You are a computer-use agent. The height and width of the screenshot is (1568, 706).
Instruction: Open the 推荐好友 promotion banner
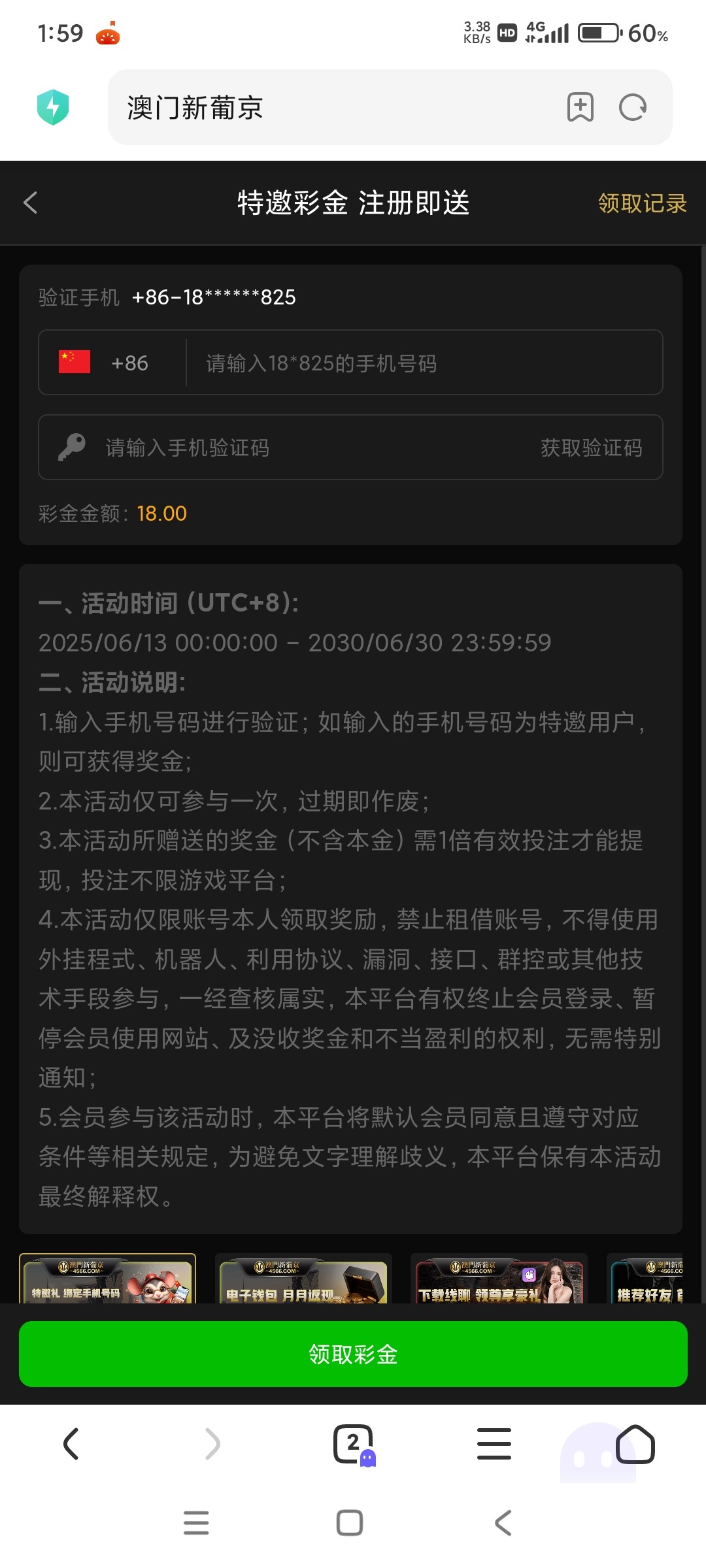point(646,1281)
